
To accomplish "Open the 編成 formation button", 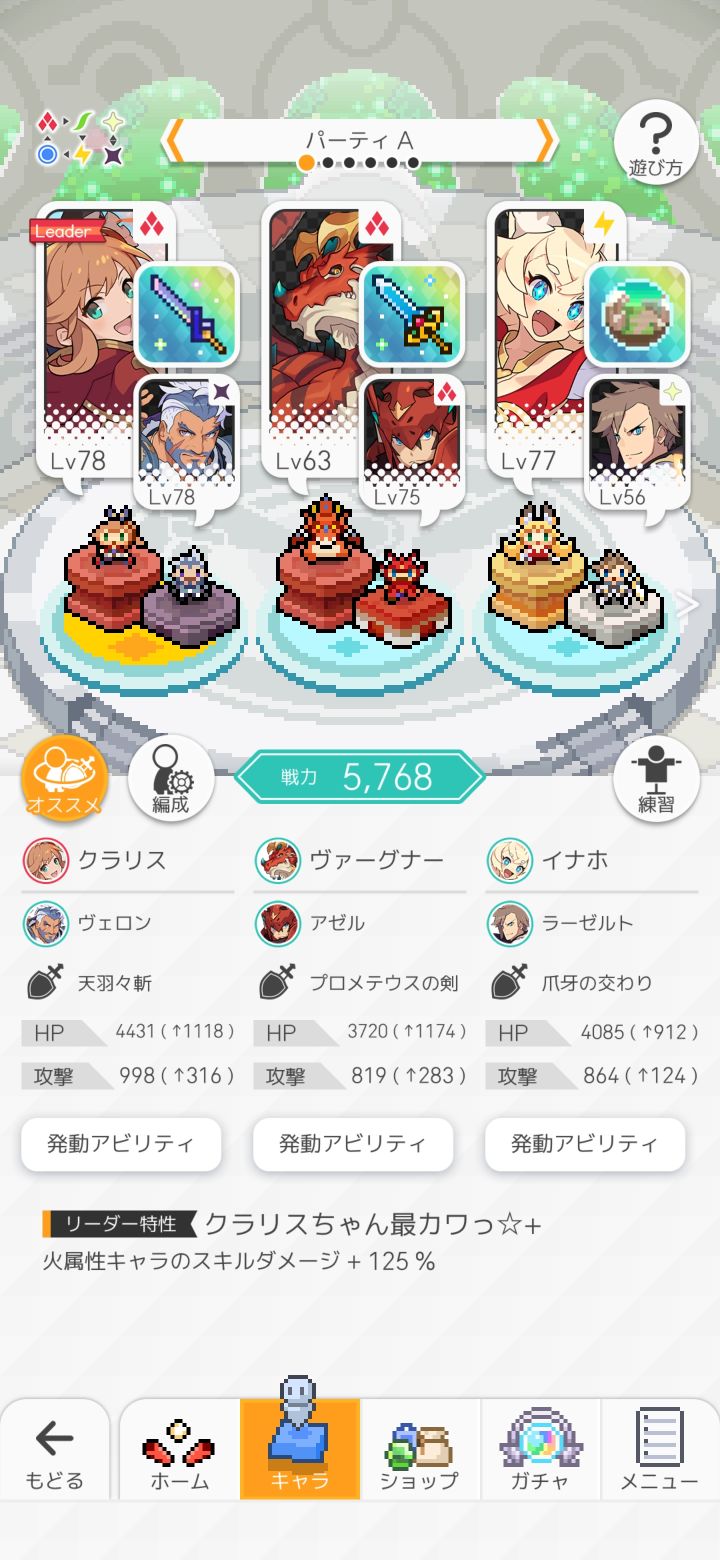I will click(171, 778).
